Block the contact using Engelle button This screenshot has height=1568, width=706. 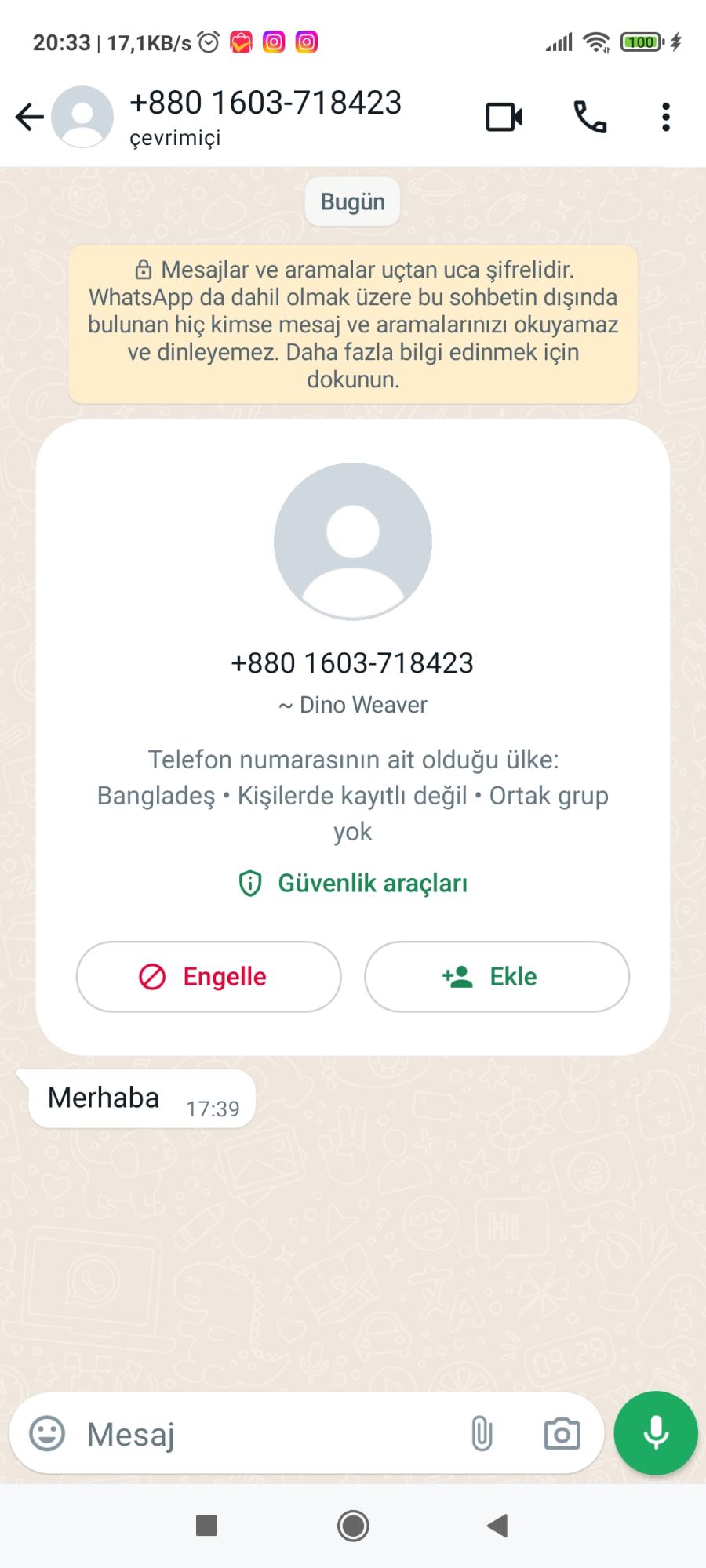coord(207,977)
